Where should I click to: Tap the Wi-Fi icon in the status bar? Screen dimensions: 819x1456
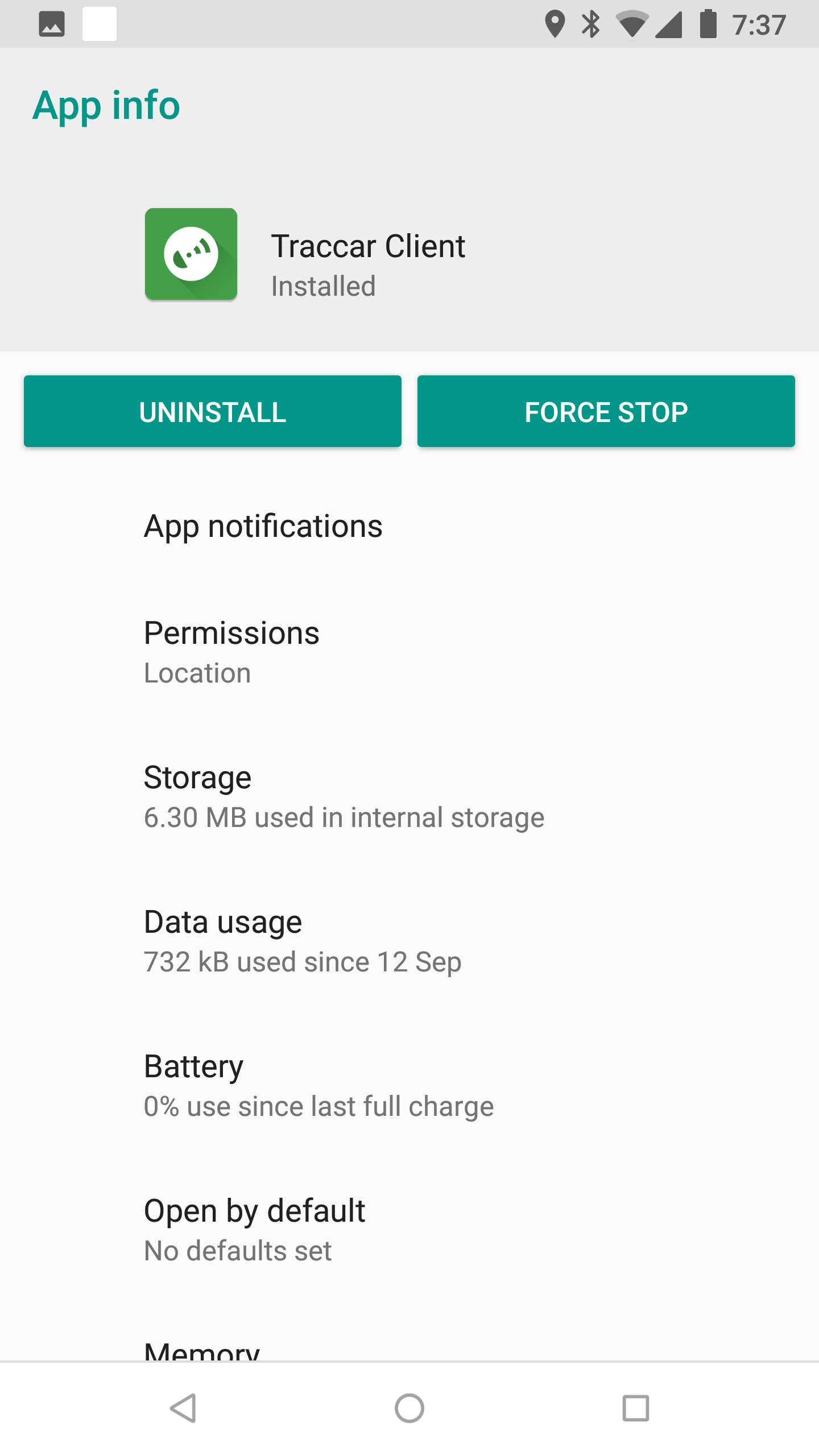point(633,23)
